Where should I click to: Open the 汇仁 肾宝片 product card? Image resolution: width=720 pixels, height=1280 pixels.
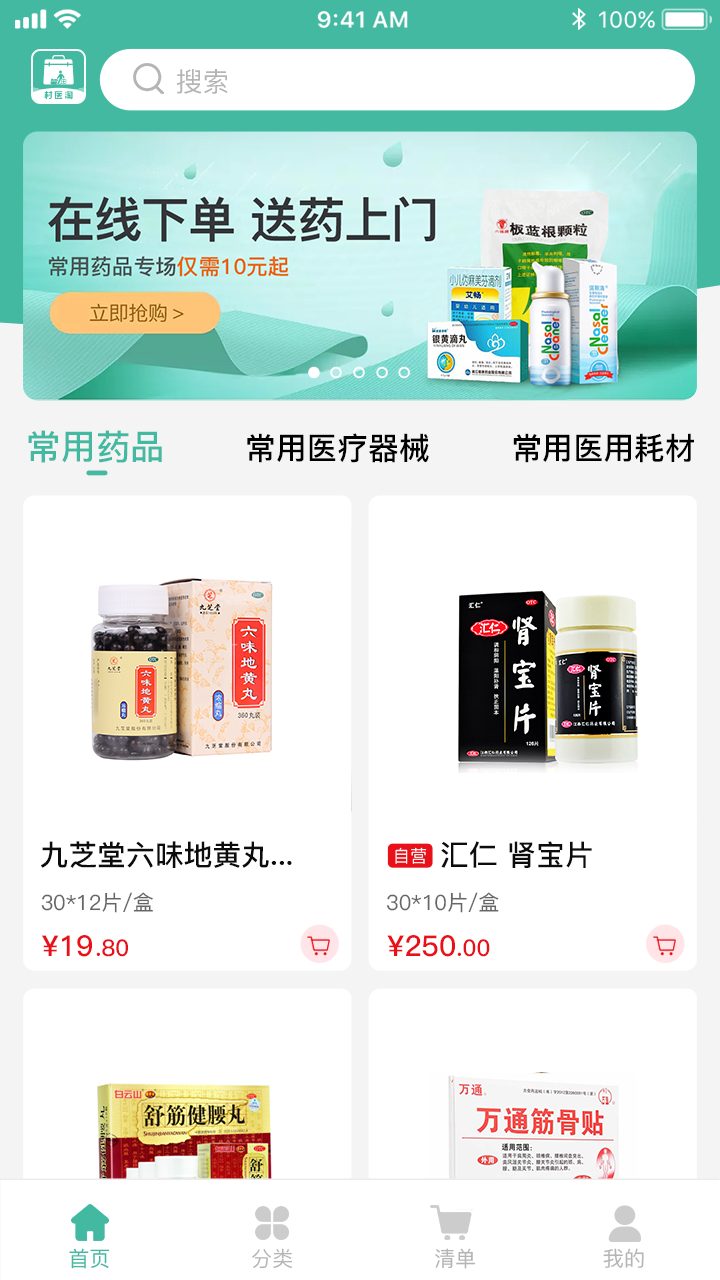click(533, 733)
